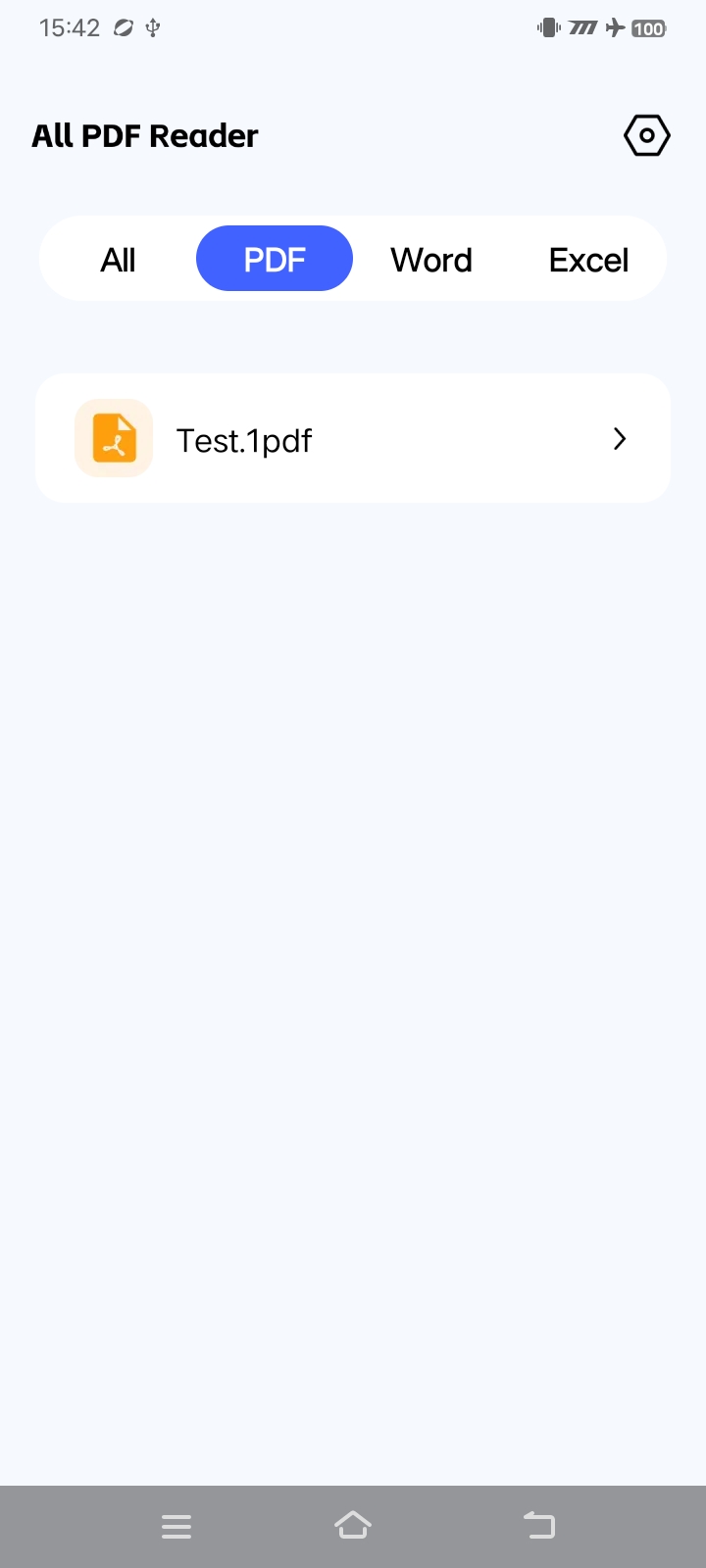
Task: Select the PDF filter tab
Action: coord(275,260)
